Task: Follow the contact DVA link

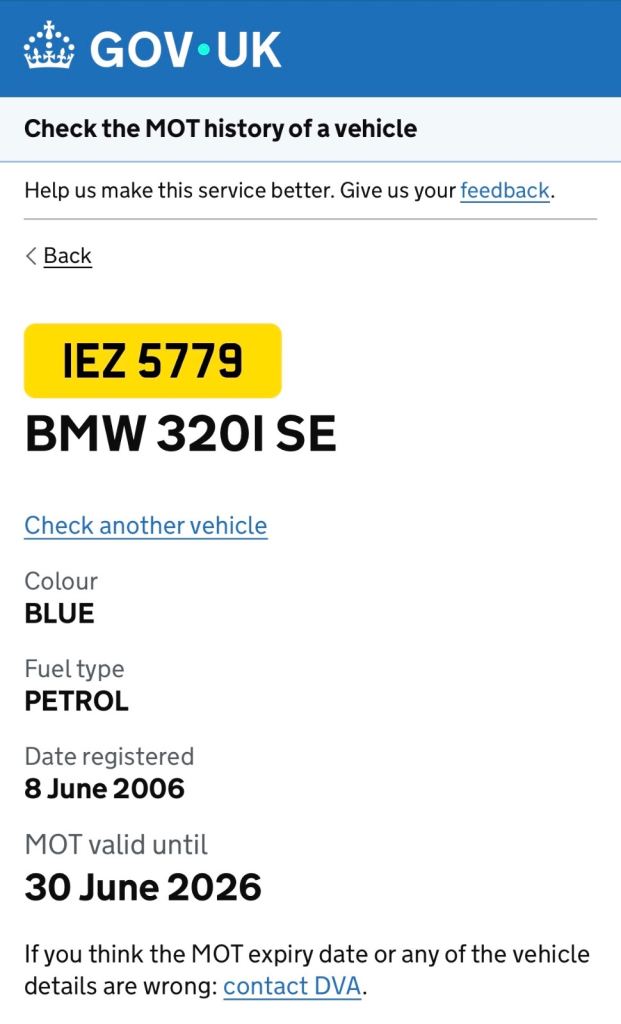Action: 291,986
